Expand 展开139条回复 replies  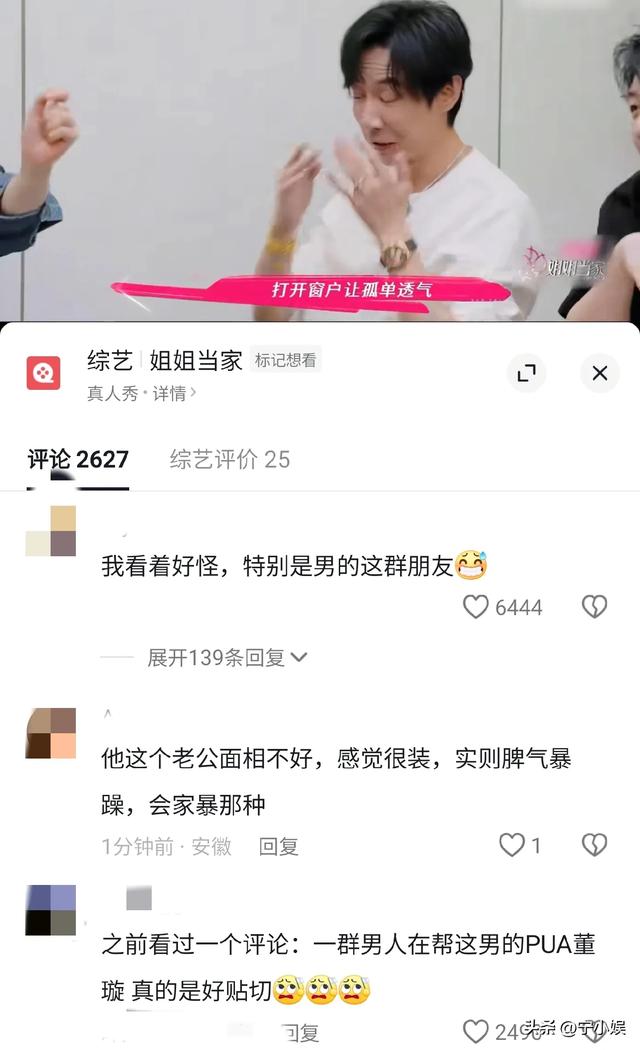click(x=227, y=658)
